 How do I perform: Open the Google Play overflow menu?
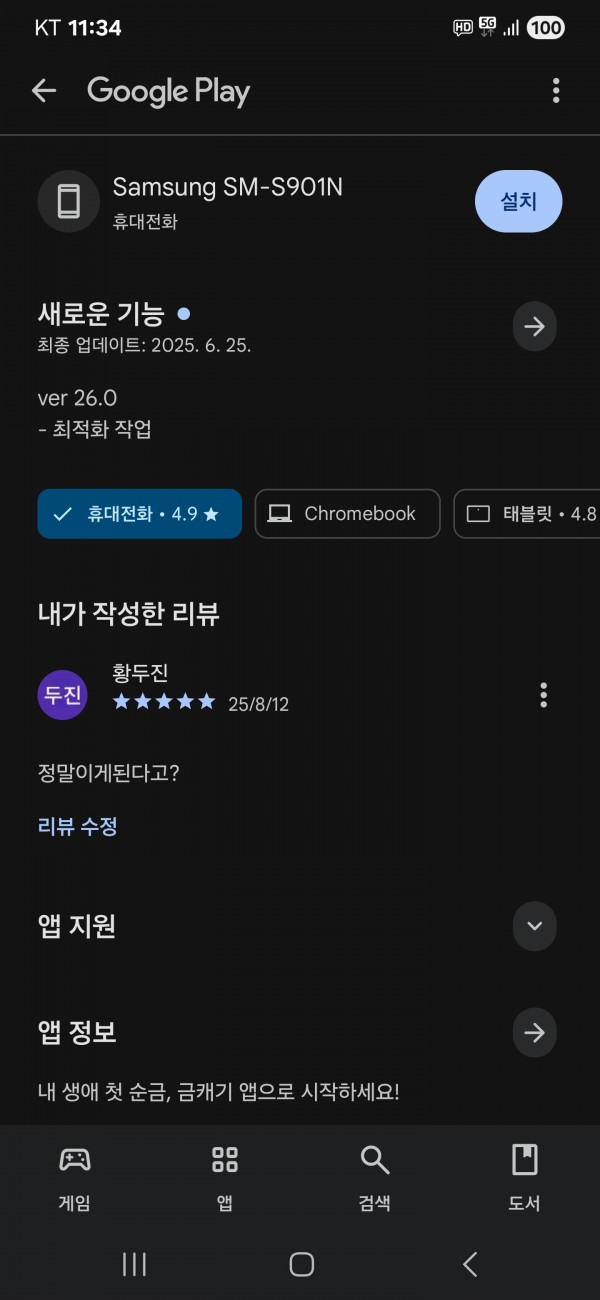coord(556,91)
